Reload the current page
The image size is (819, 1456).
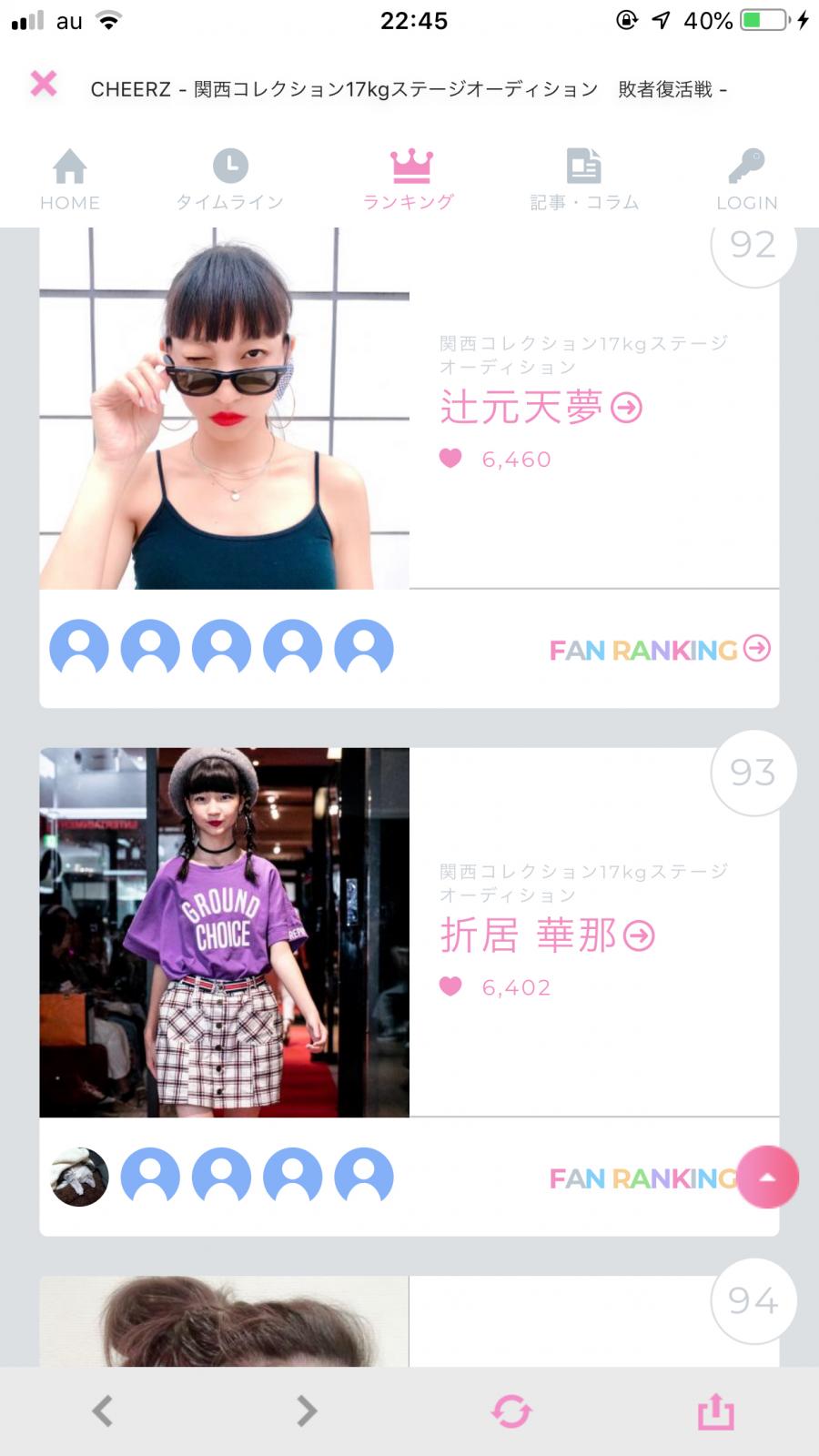click(x=511, y=1411)
